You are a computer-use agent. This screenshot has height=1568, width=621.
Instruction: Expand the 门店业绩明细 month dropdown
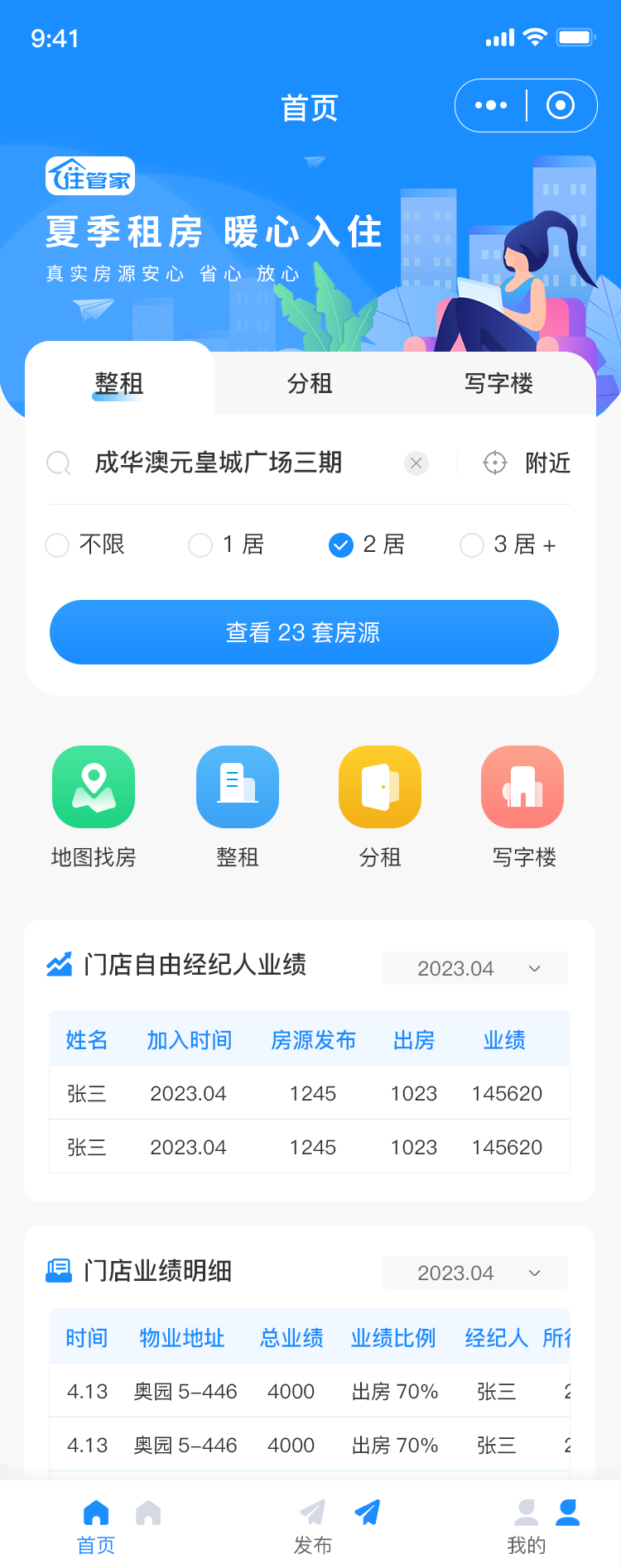tap(475, 1273)
